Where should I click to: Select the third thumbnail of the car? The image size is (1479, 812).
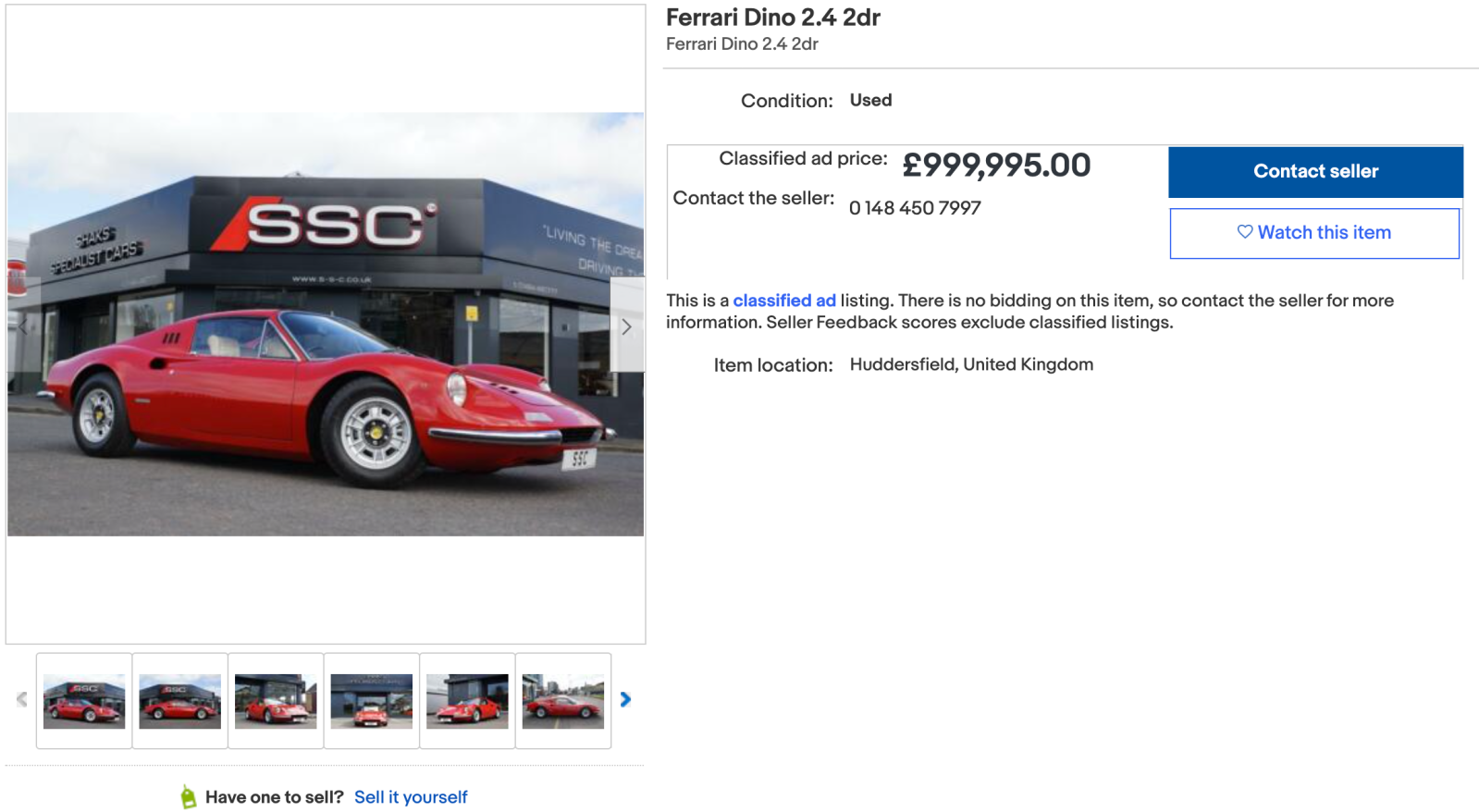276,701
